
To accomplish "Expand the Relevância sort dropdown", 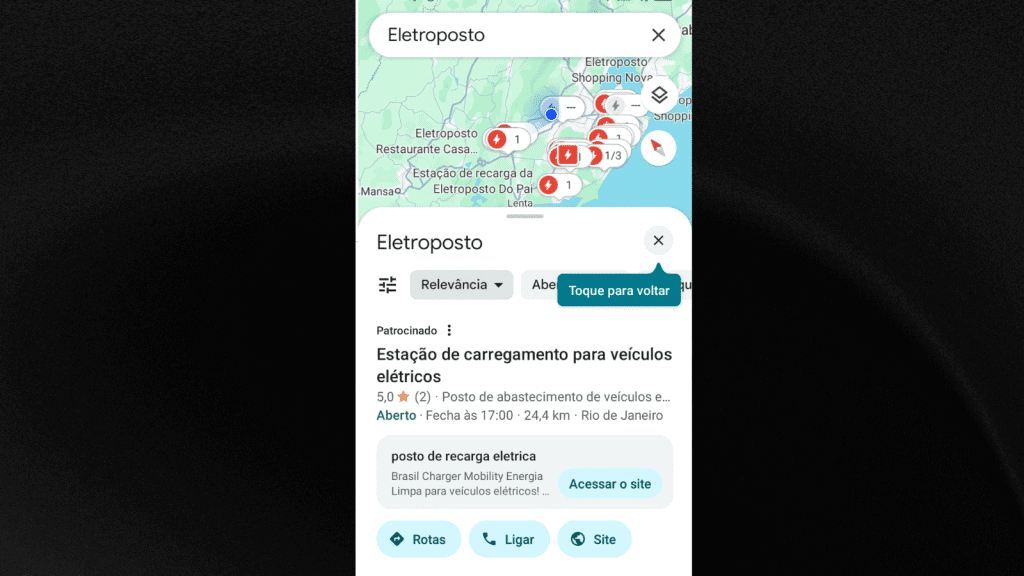I will click(461, 285).
